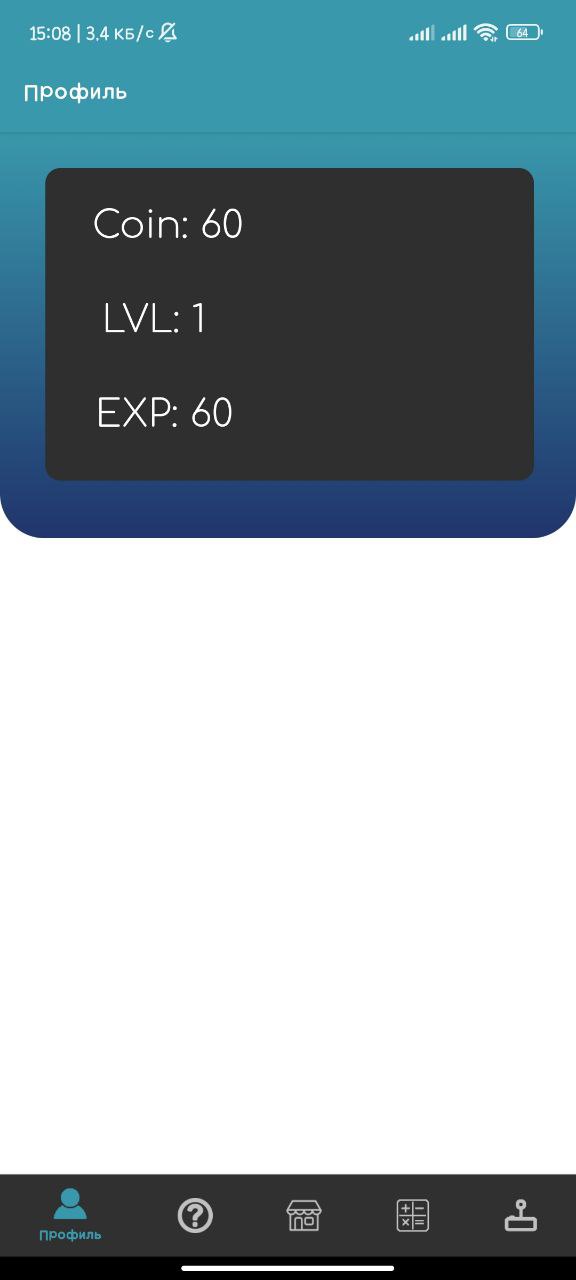Viewport: 576px width, 1280px height.
Task: Switch to the shop storefront tab
Action: tap(304, 1216)
